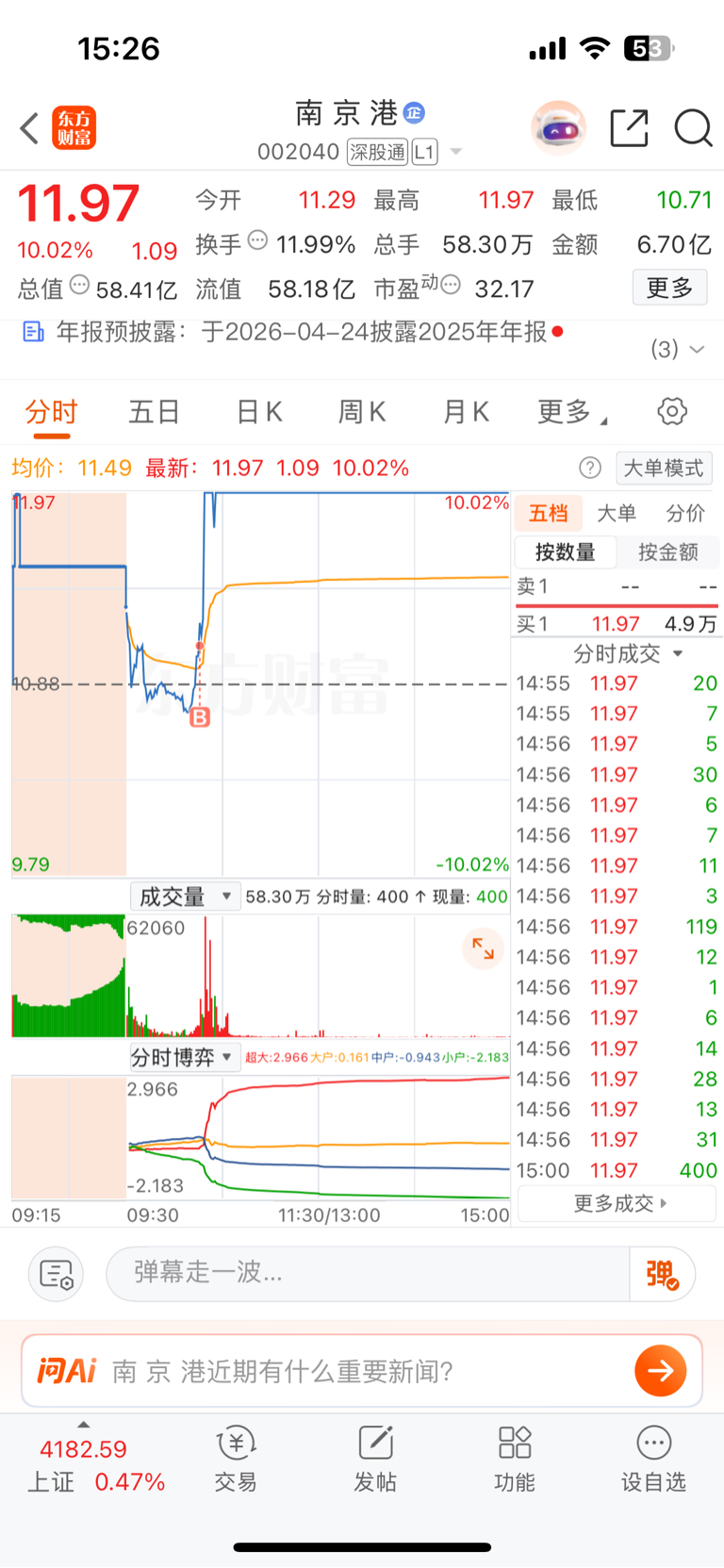Open the 分时博弈 indicator dropdown
724x1568 pixels.
point(182,1058)
